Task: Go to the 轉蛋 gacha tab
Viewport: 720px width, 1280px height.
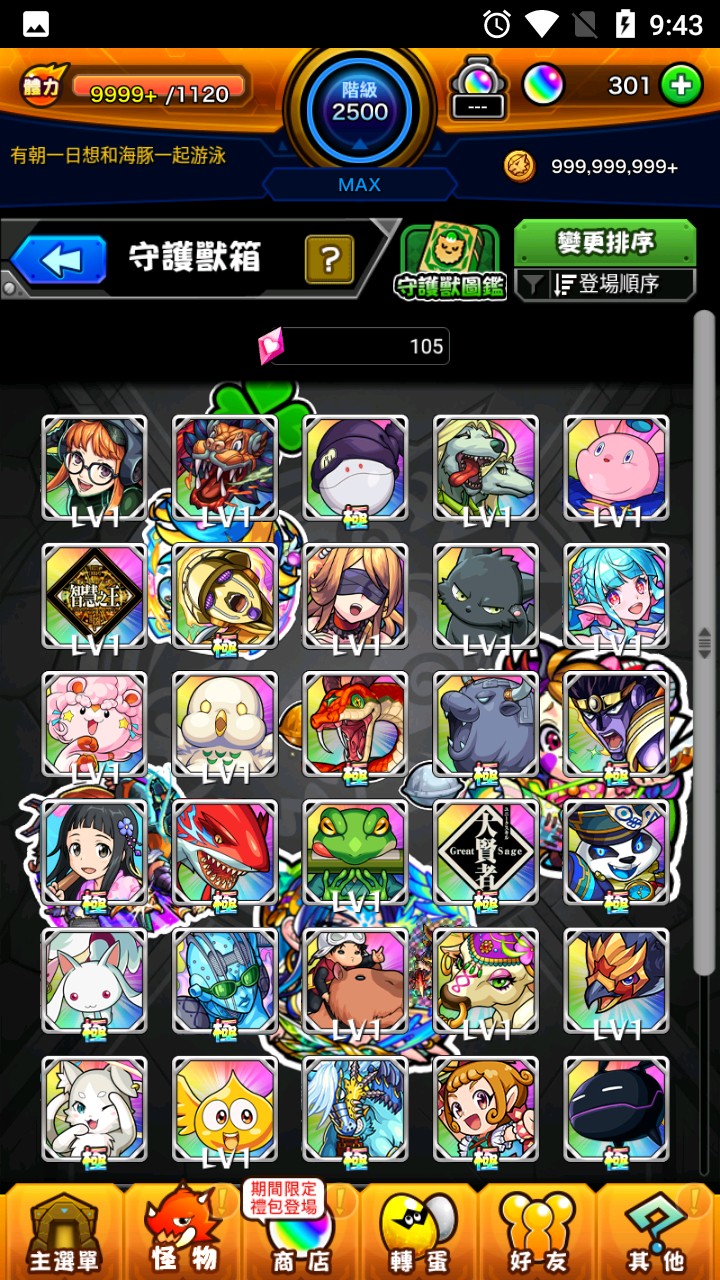Action: 420,1230
